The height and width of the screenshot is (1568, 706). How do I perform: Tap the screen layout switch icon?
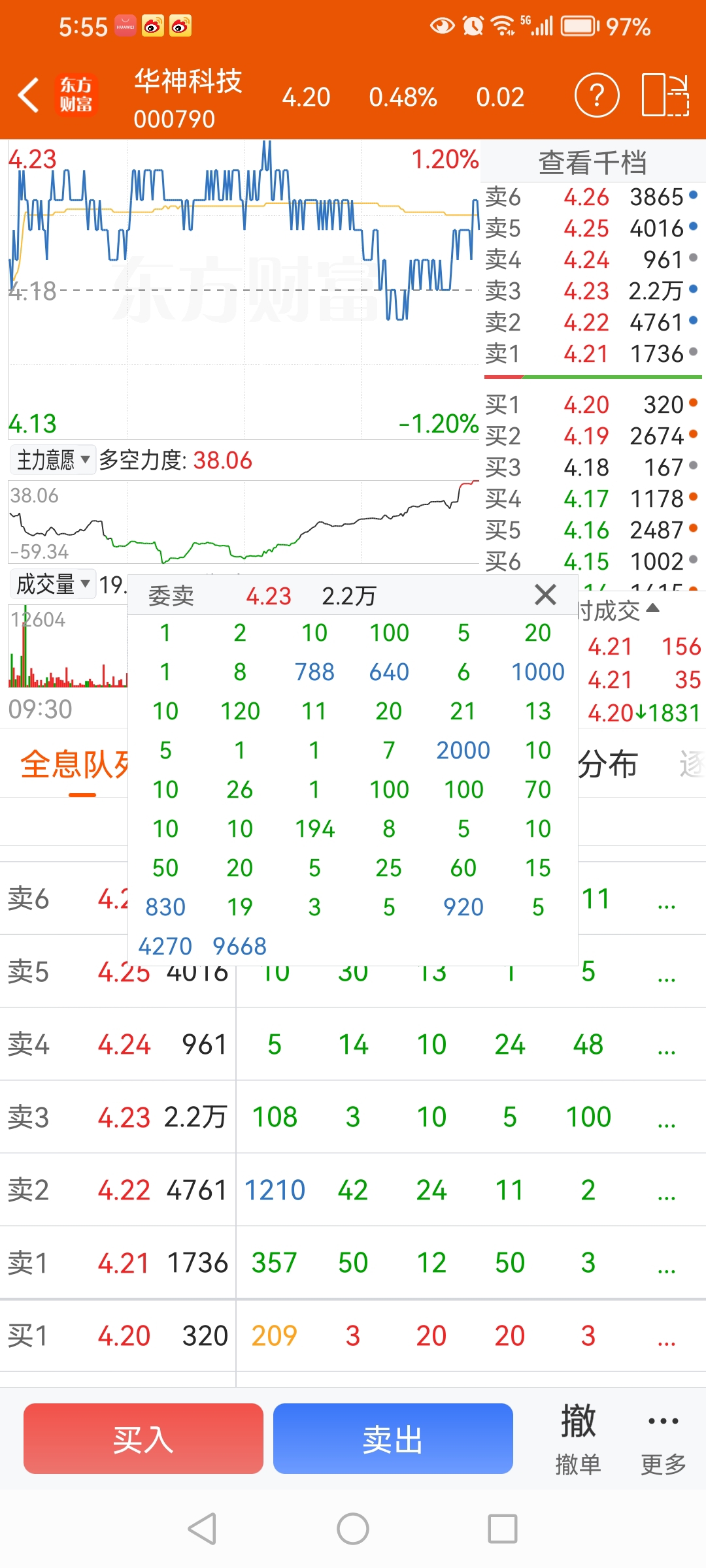pyautogui.click(x=665, y=95)
